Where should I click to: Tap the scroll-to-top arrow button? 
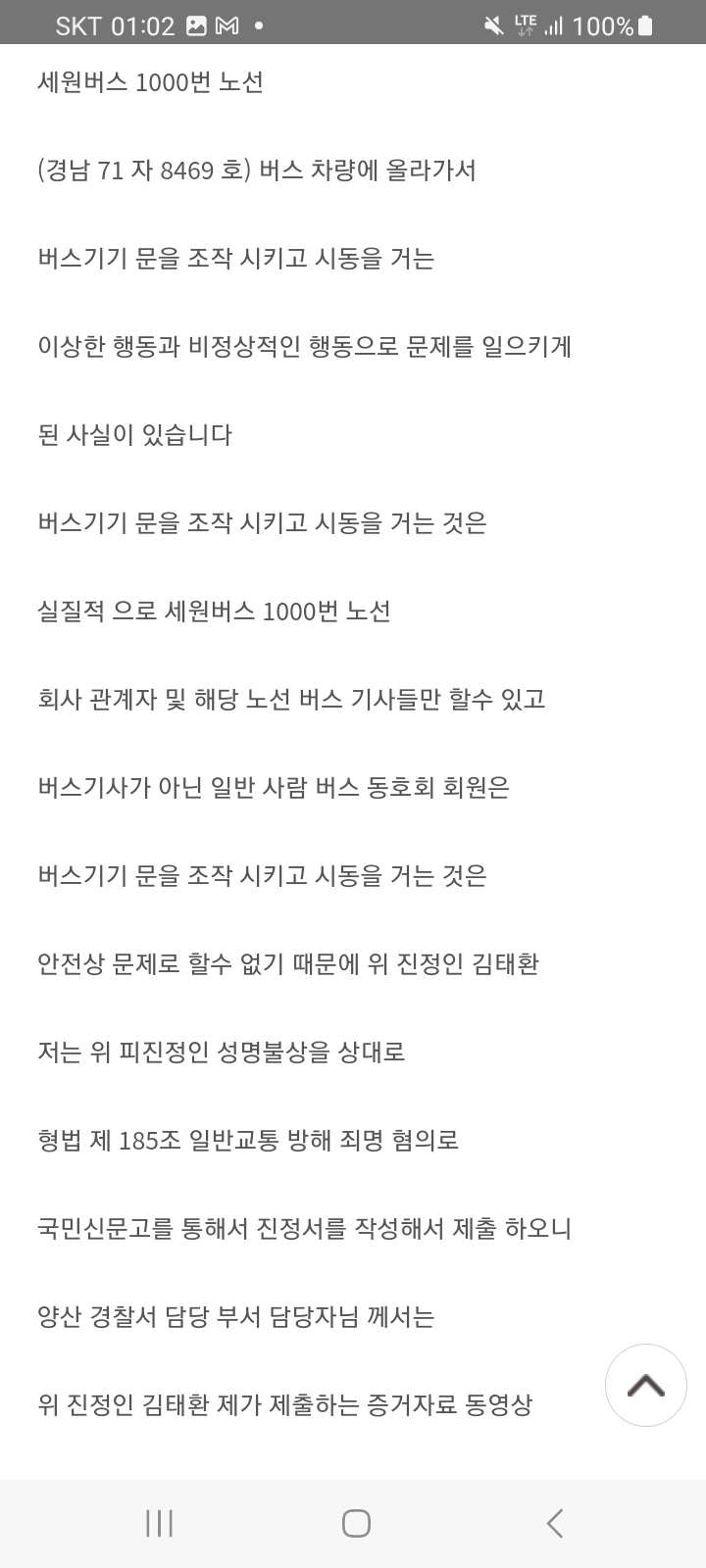click(645, 1385)
